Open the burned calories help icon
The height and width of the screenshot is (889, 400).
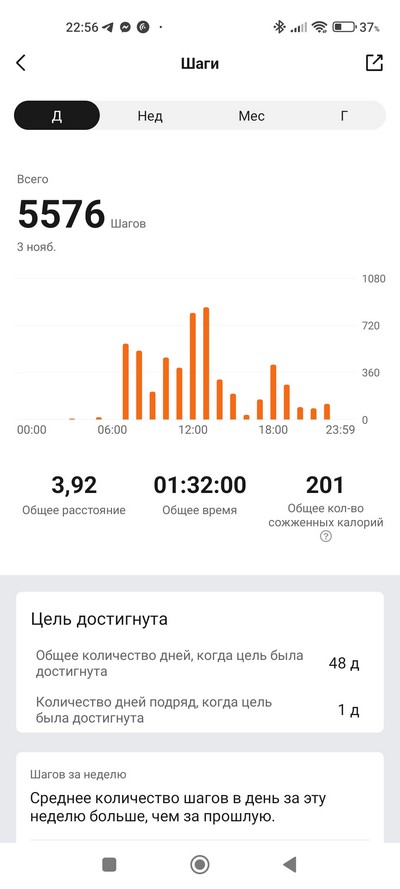click(326, 536)
